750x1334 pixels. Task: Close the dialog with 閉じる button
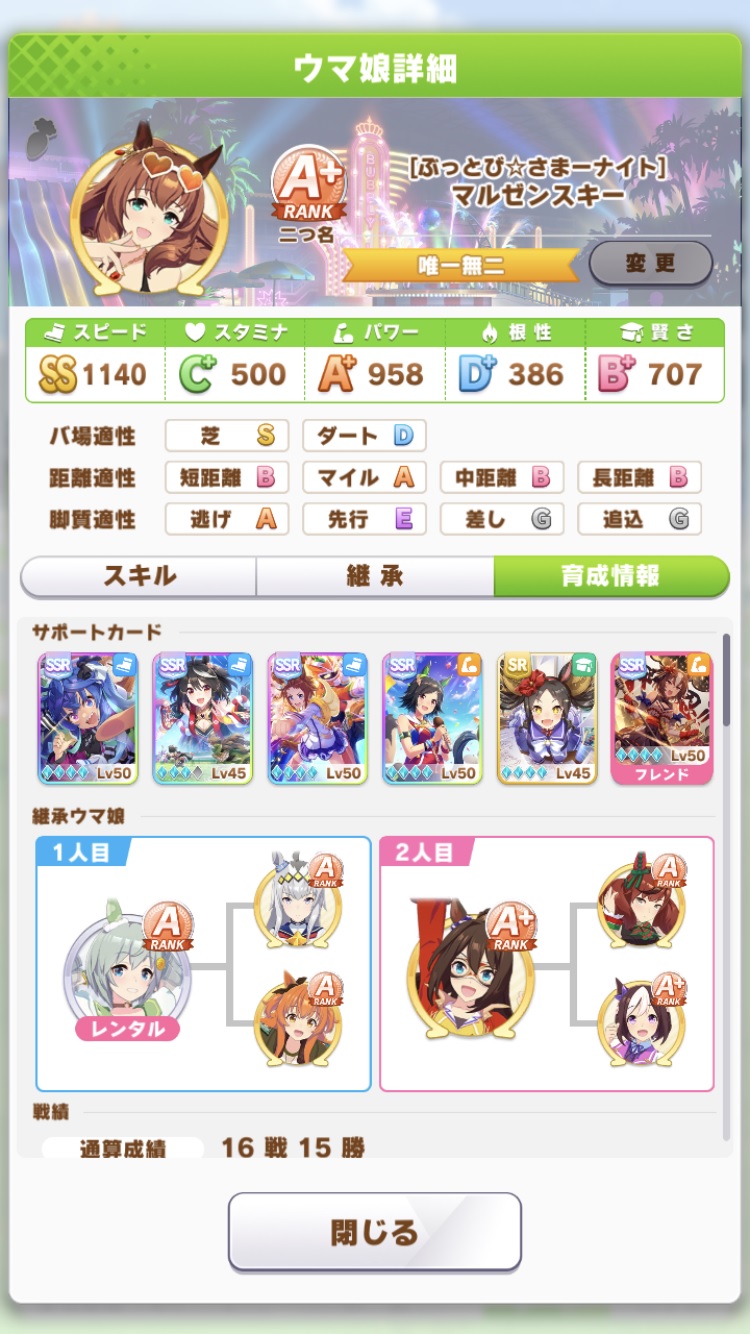[375, 1231]
